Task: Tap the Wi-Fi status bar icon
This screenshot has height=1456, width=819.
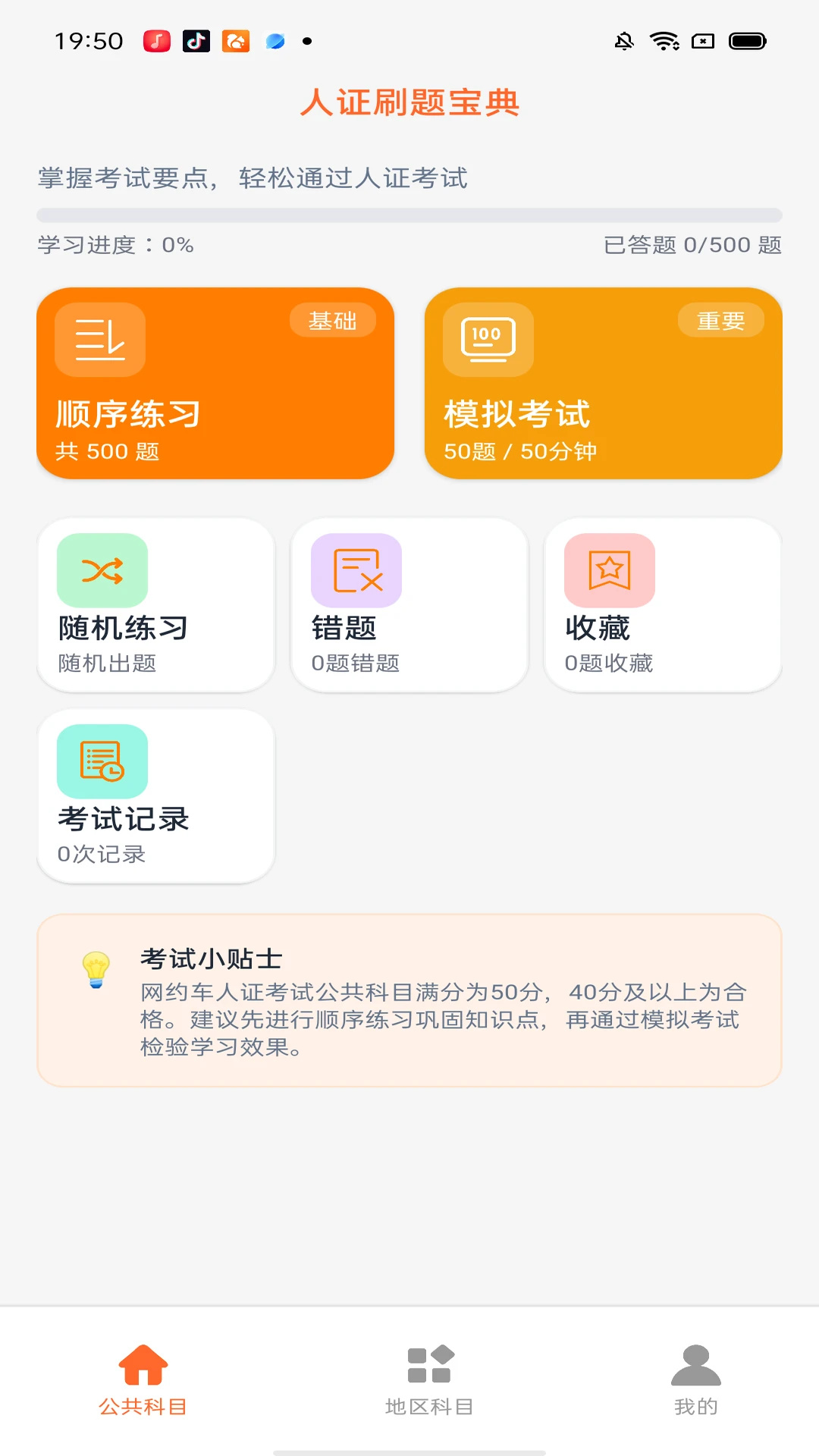Action: [666, 42]
